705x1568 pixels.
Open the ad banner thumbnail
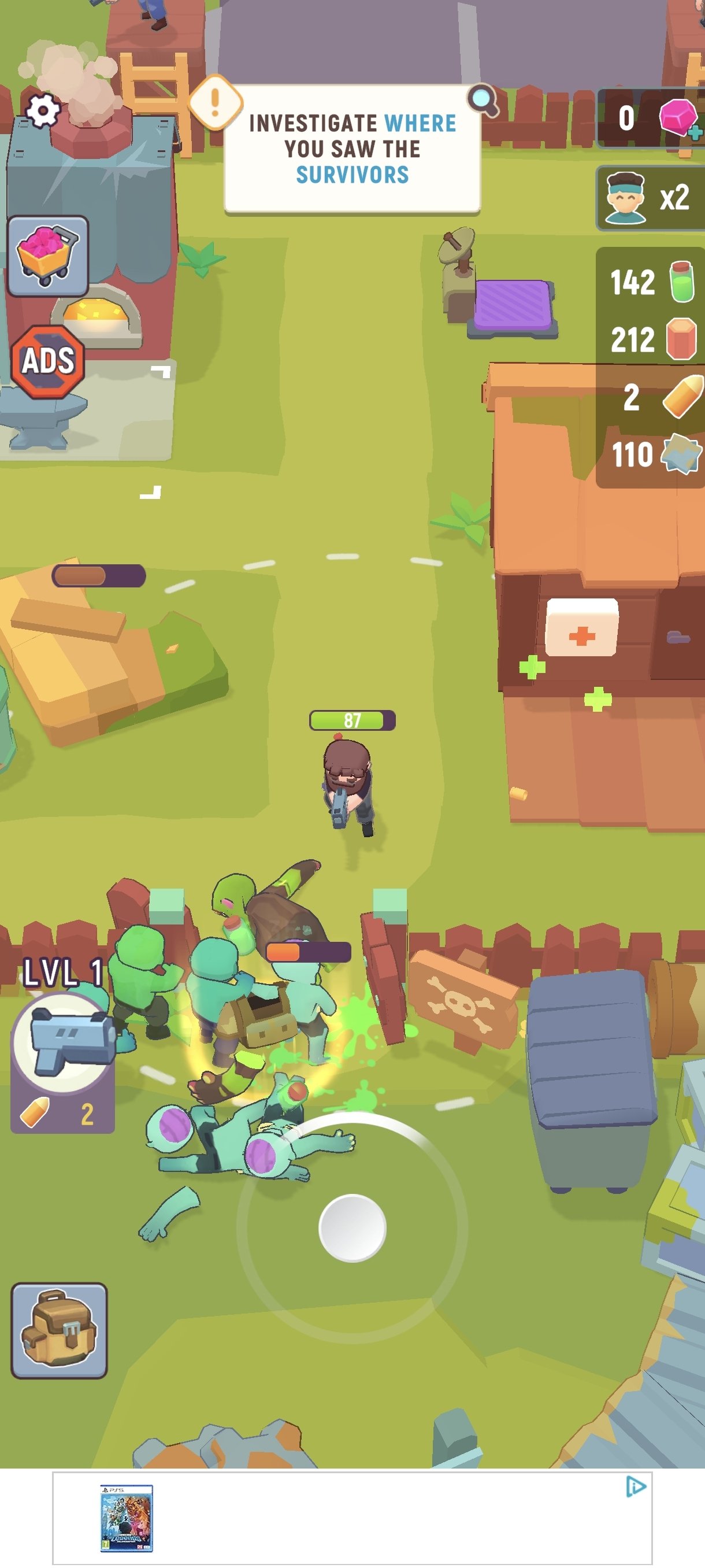click(127, 1518)
